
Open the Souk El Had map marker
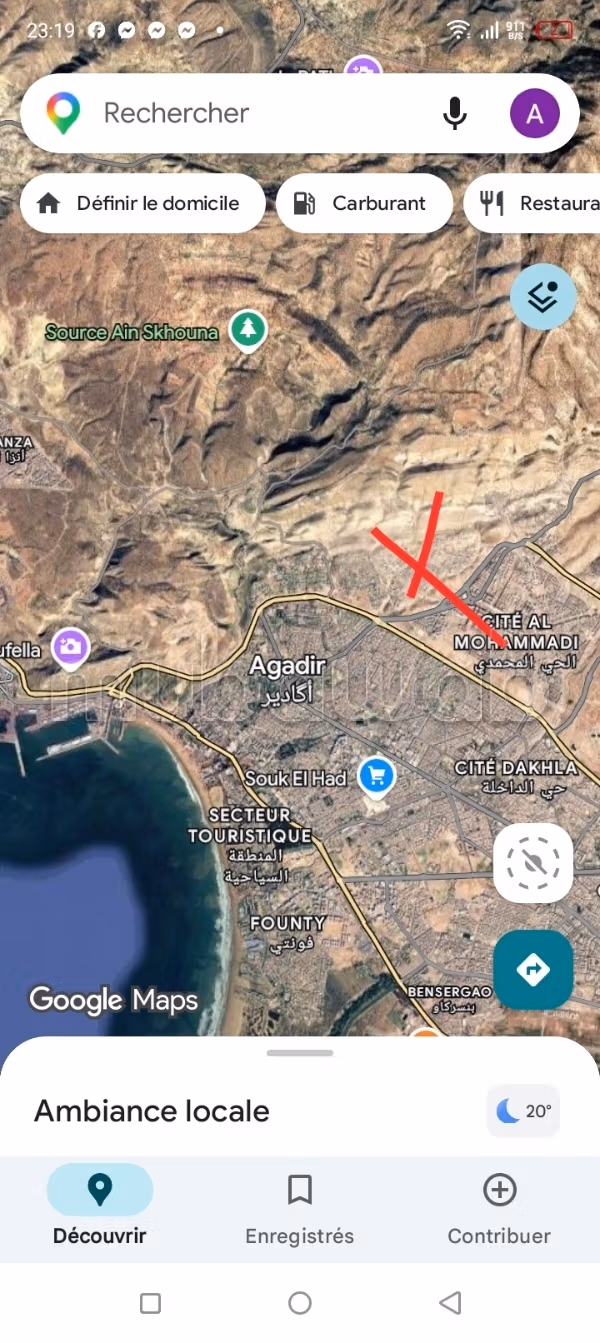coord(377,776)
